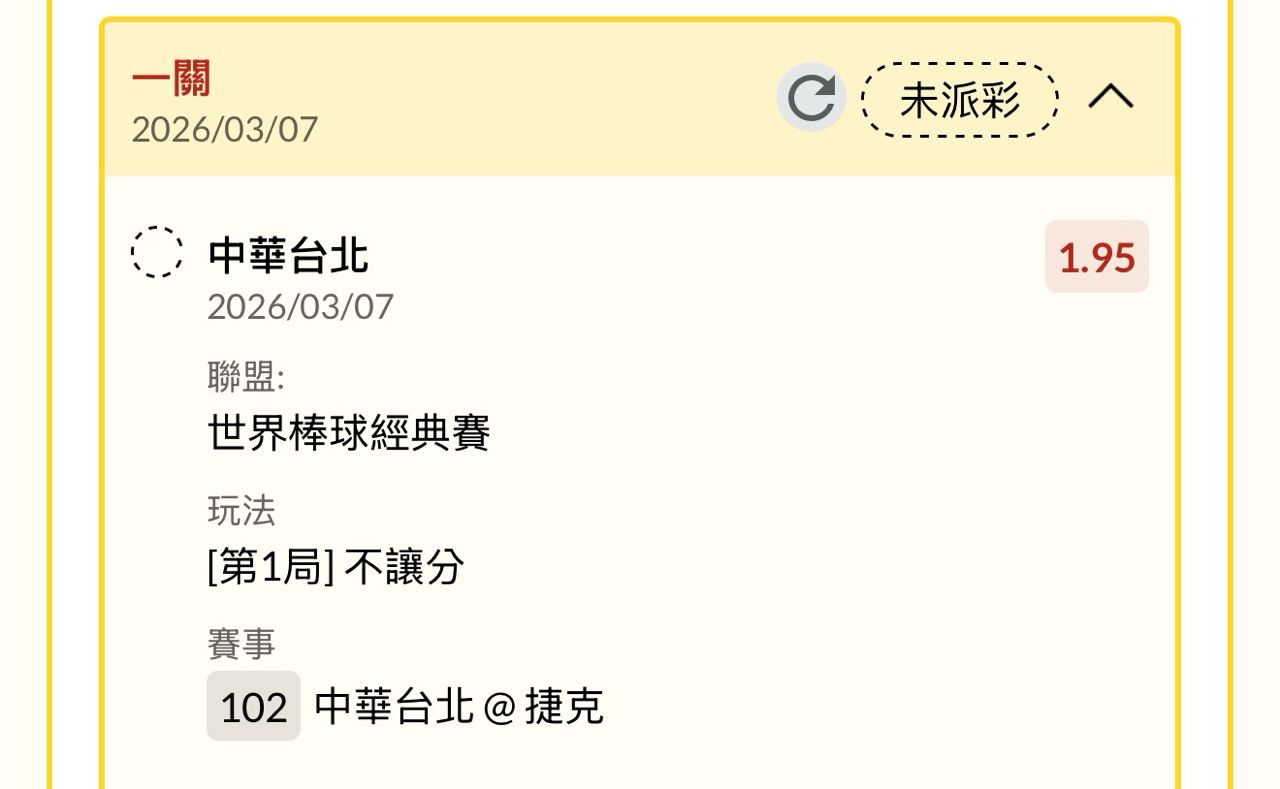Refresh the 一關 bet status
The width and height of the screenshot is (1280, 789).
click(x=811, y=98)
